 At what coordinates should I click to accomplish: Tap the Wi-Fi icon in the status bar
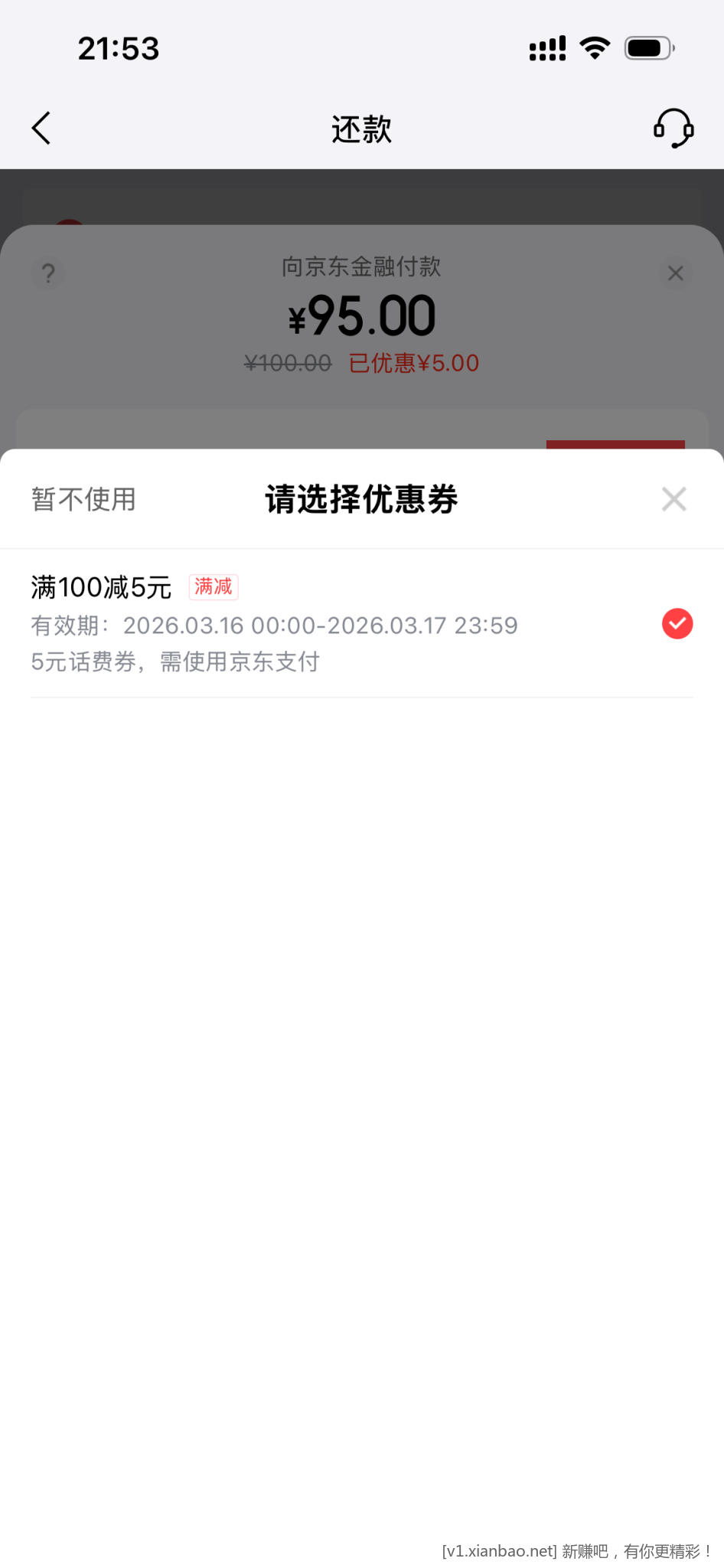pos(595,47)
